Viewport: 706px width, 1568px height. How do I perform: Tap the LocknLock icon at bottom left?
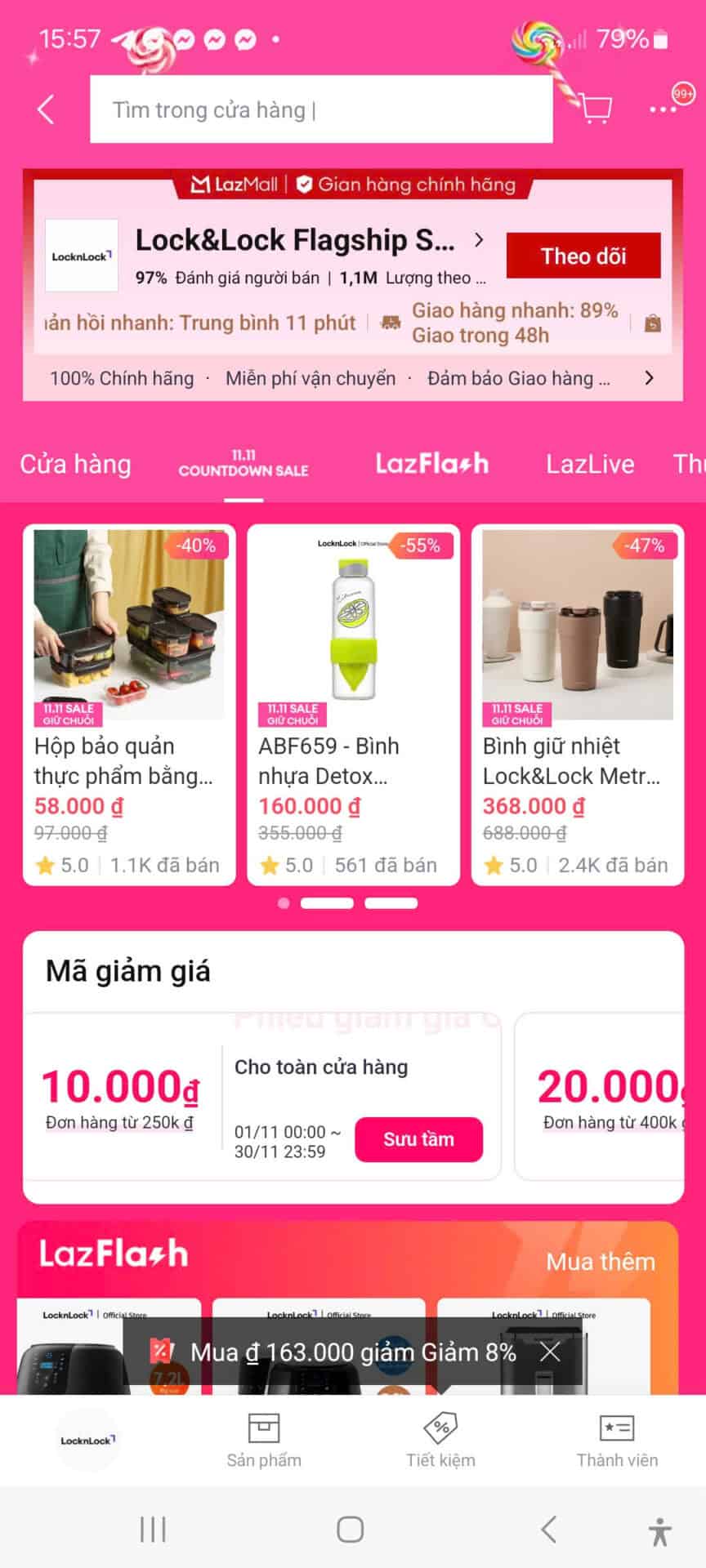[87, 1439]
